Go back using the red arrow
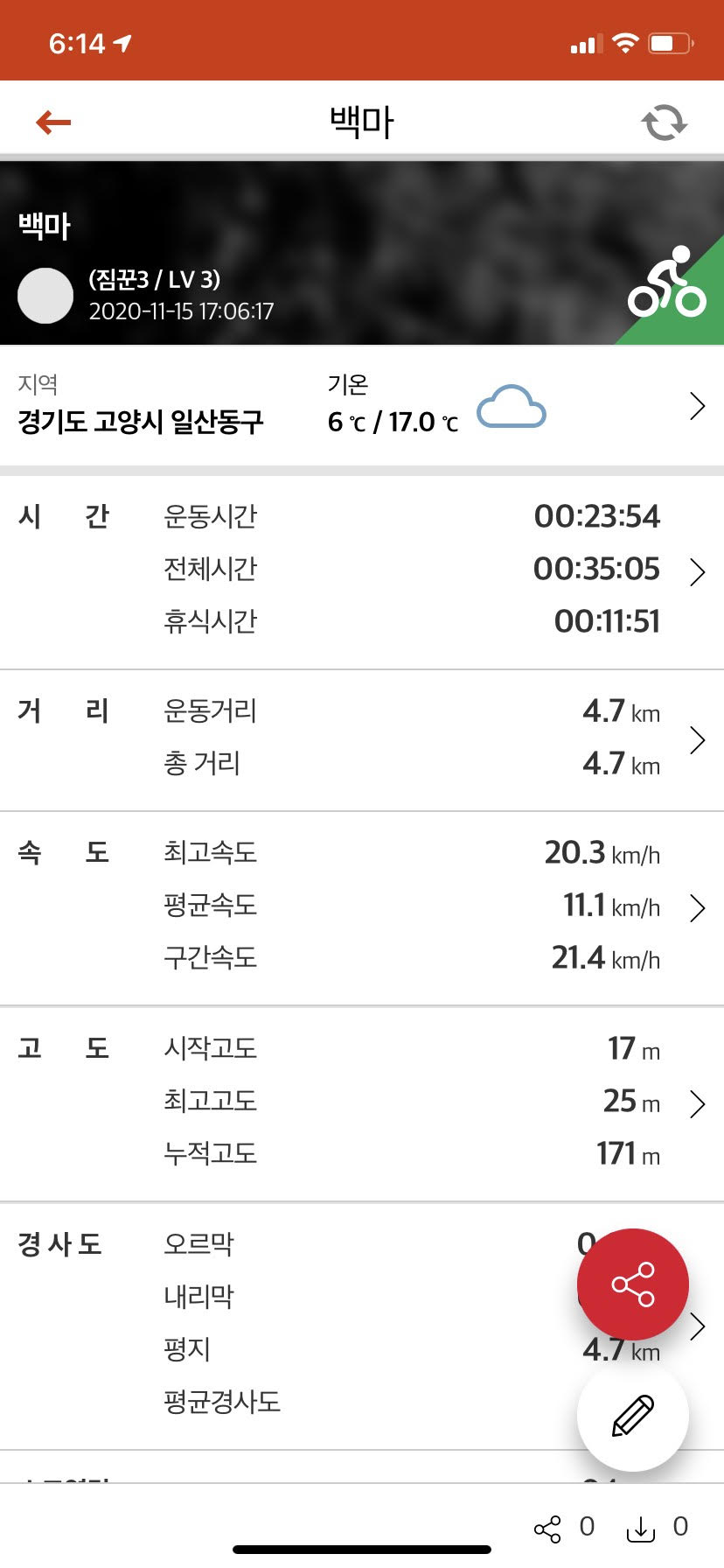Viewport: 724px width, 1568px height. [53, 122]
